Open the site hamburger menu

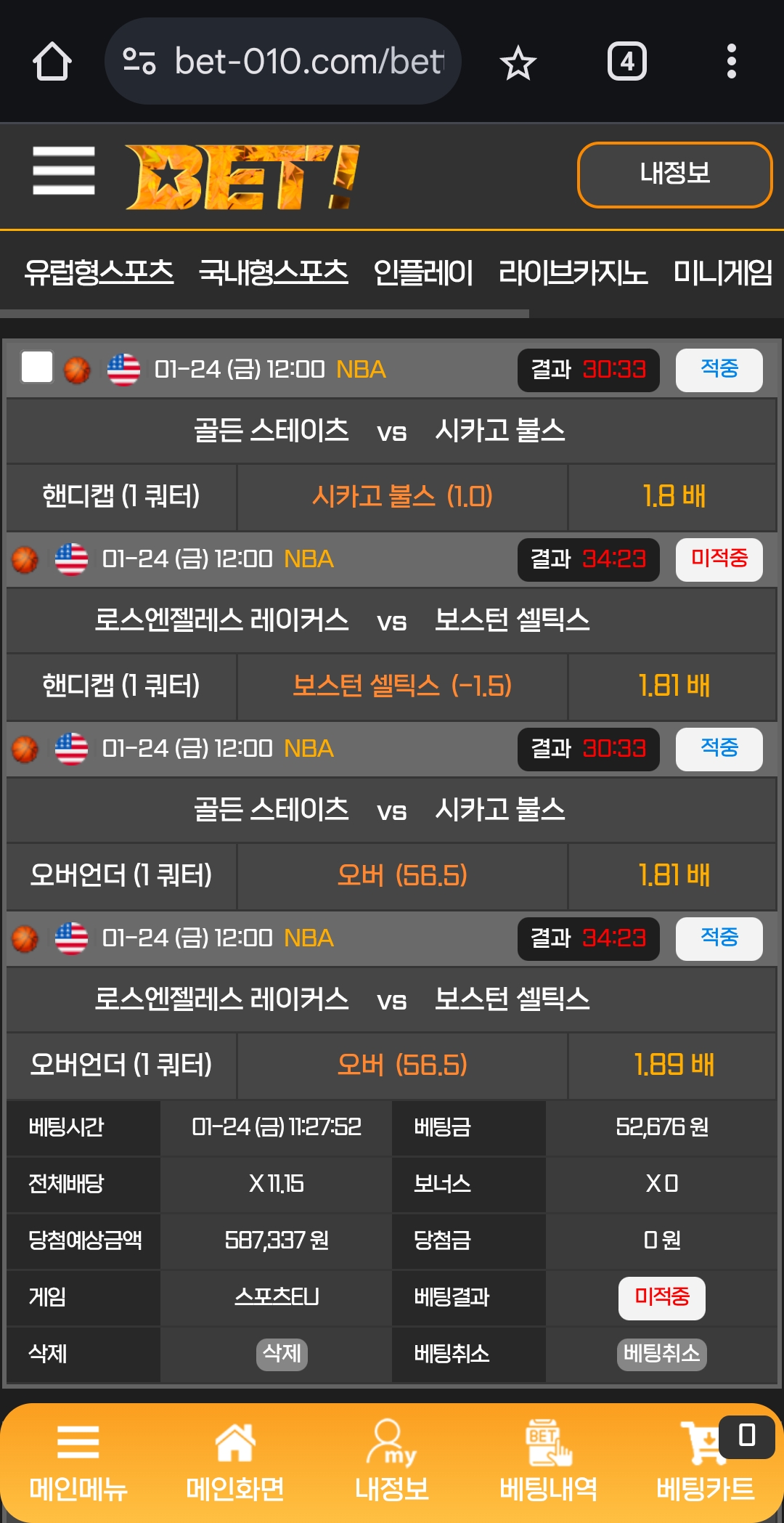[x=64, y=171]
